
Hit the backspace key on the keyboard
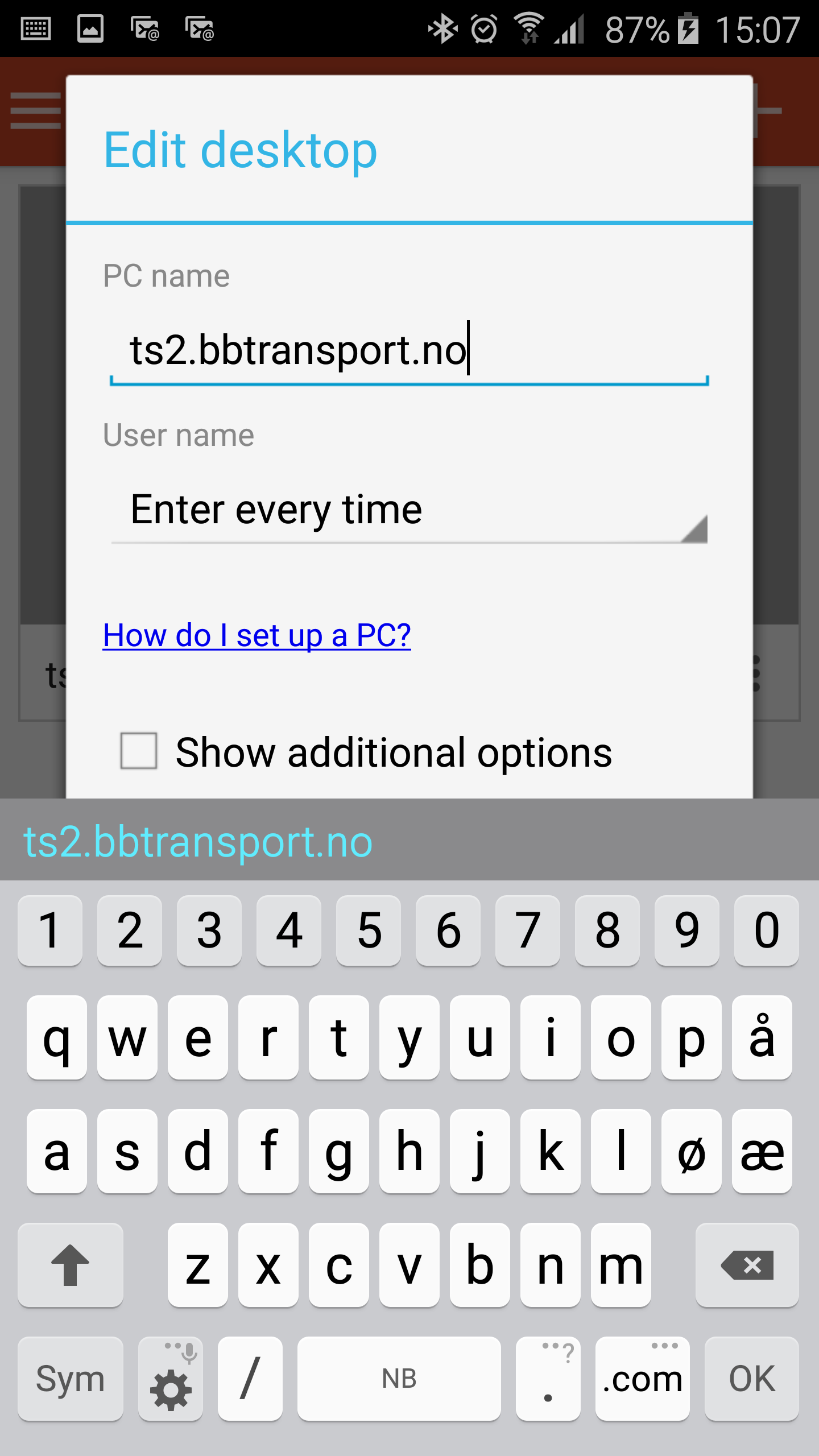tap(747, 1265)
